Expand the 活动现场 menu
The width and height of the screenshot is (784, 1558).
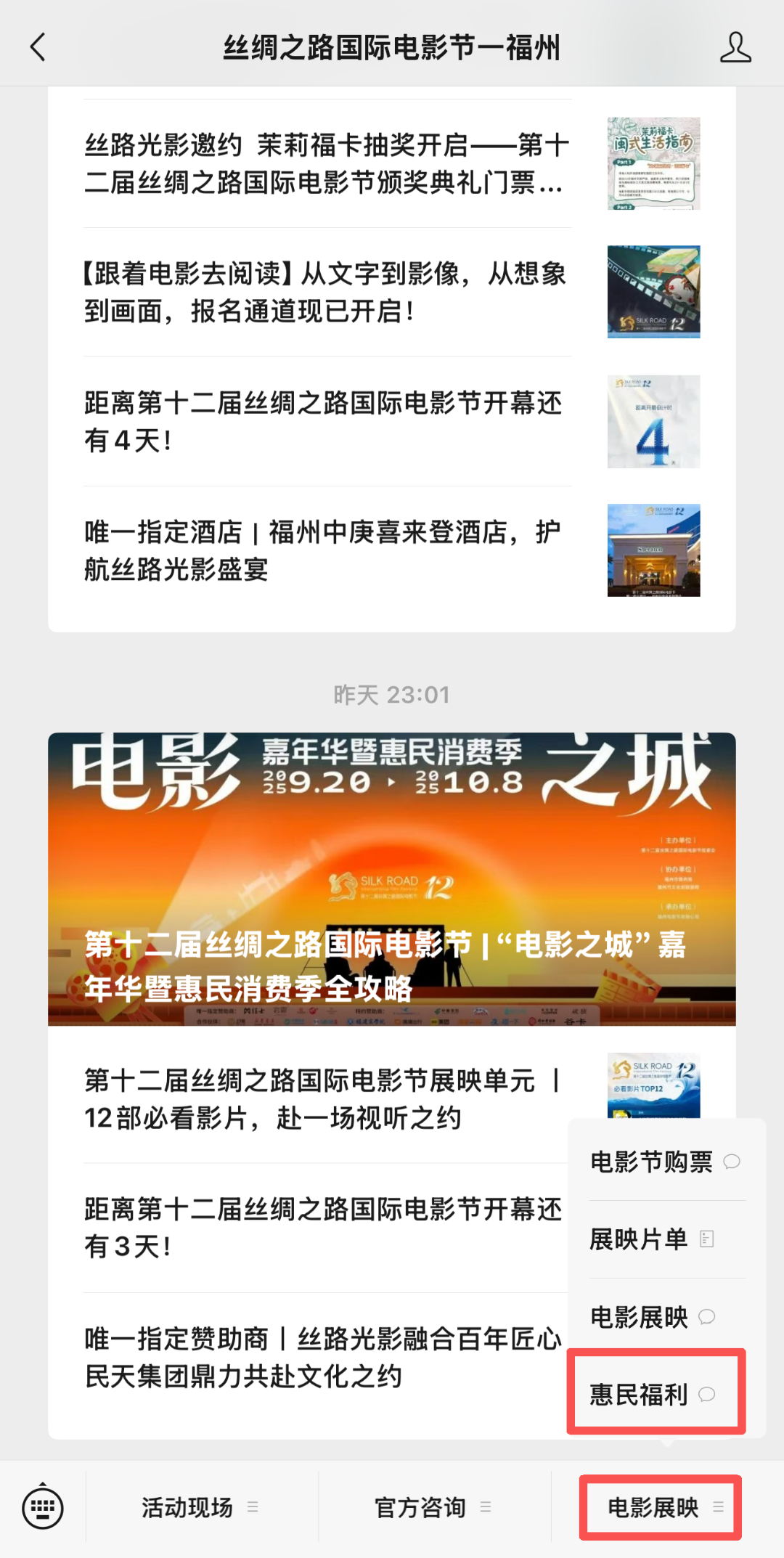200,1508
